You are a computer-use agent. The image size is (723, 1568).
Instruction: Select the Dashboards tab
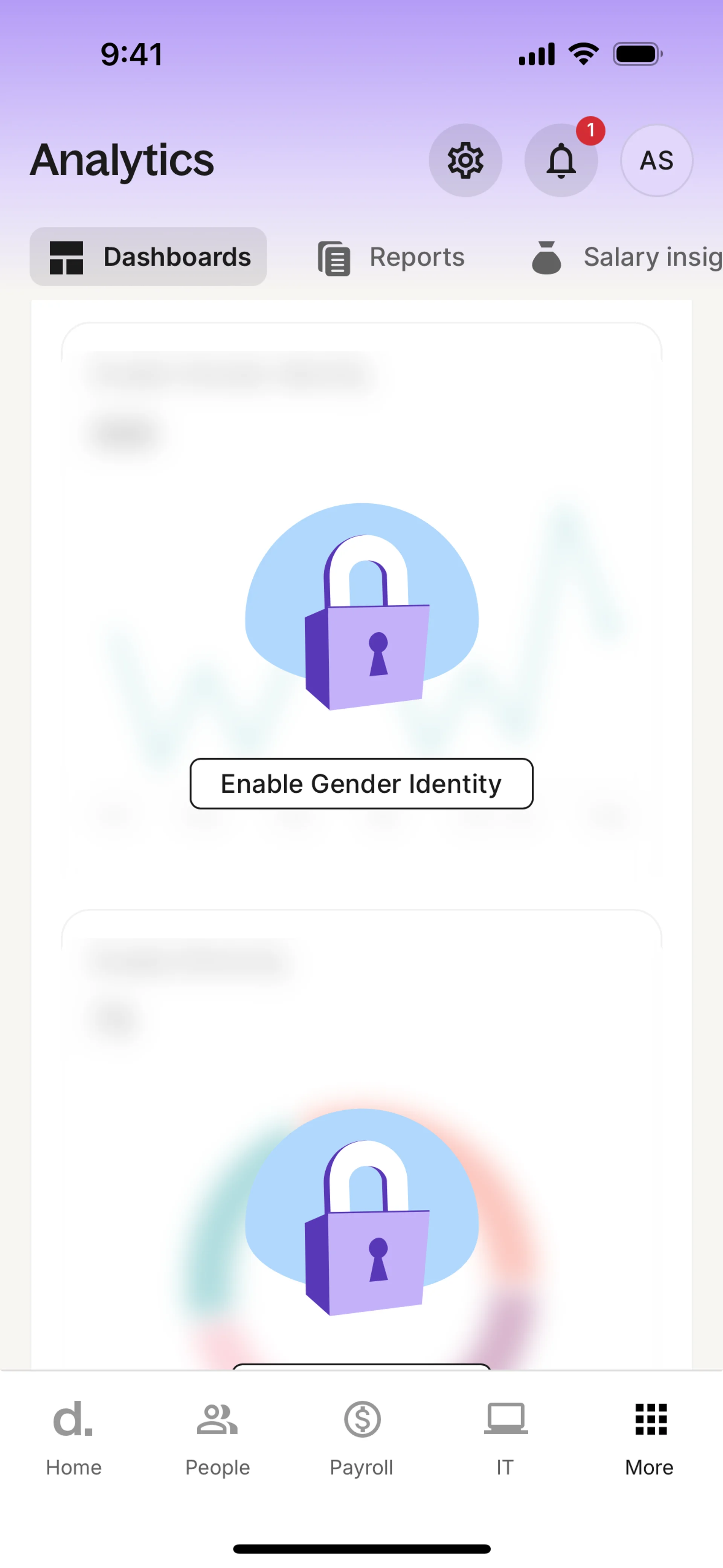[x=148, y=257]
